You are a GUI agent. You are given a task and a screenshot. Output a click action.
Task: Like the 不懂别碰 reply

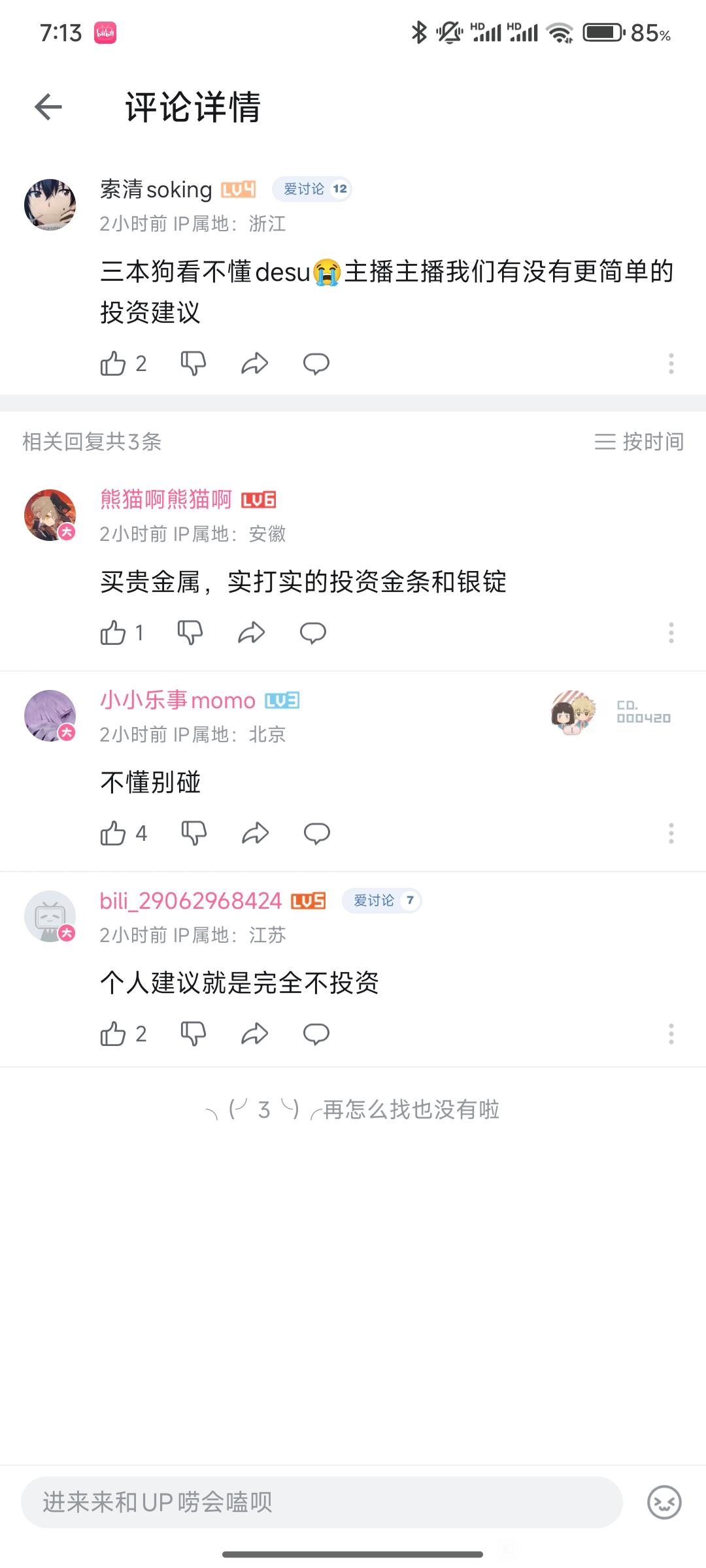112,834
